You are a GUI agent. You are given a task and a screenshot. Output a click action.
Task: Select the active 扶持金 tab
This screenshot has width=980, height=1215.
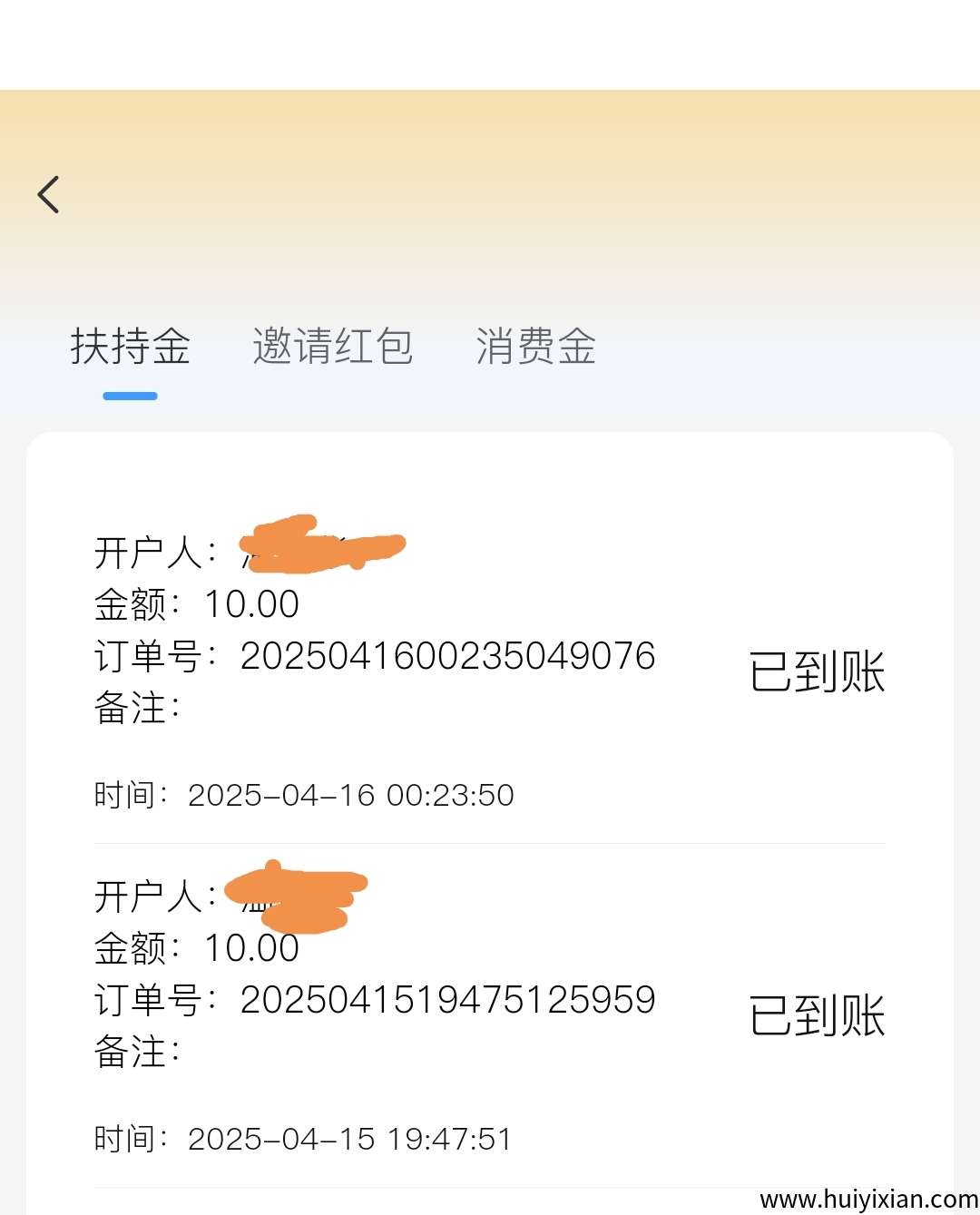pyautogui.click(x=130, y=348)
